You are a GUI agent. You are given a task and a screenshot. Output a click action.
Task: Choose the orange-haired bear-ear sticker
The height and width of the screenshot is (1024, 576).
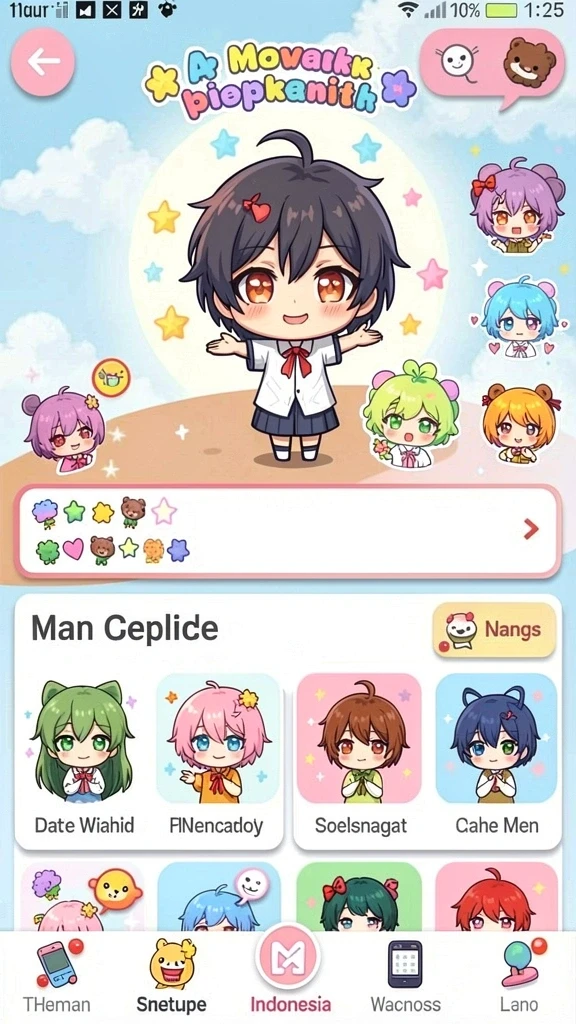pyautogui.click(x=520, y=423)
